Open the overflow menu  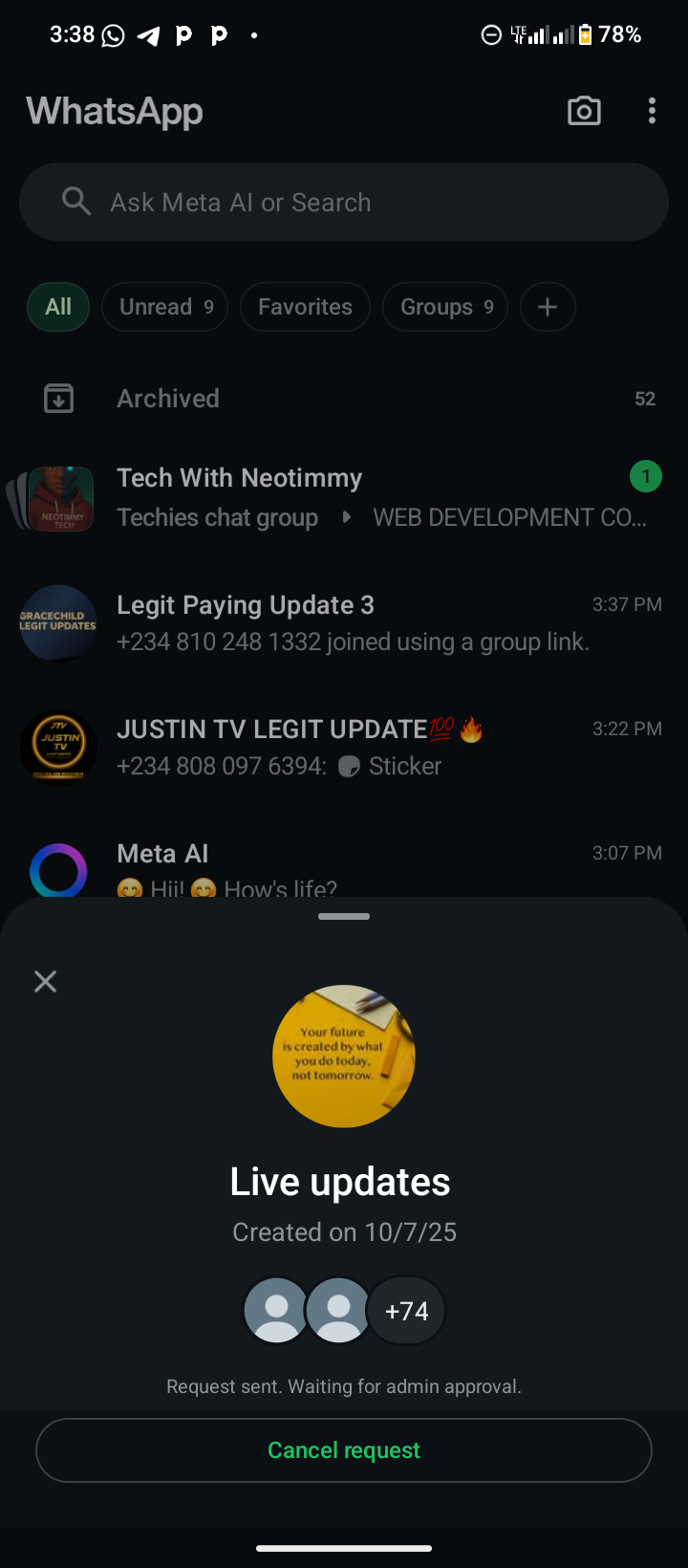[x=652, y=112]
